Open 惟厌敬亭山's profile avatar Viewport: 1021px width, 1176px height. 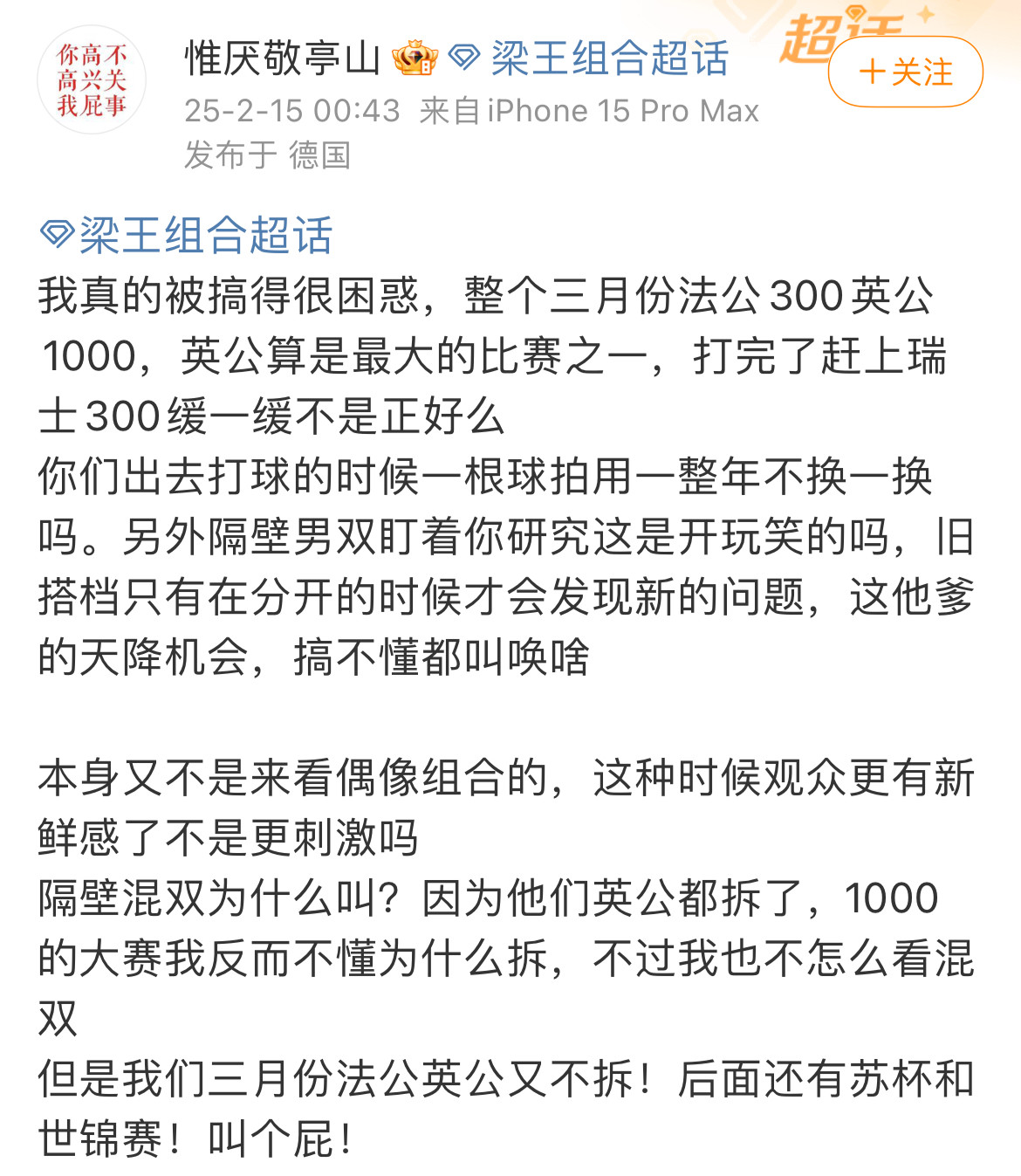pyautogui.click(x=92, y=80)
